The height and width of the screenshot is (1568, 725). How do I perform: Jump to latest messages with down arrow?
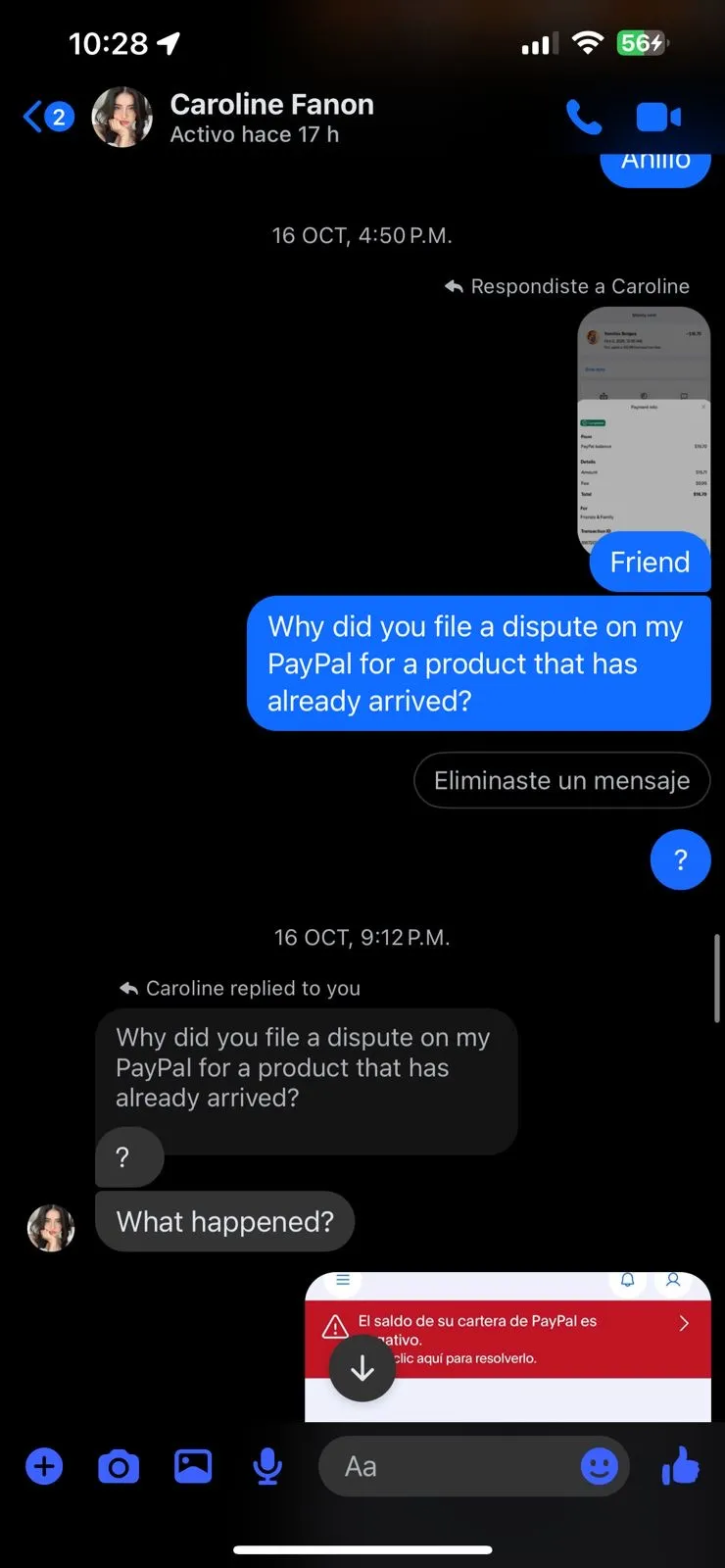click(362, 1368)
